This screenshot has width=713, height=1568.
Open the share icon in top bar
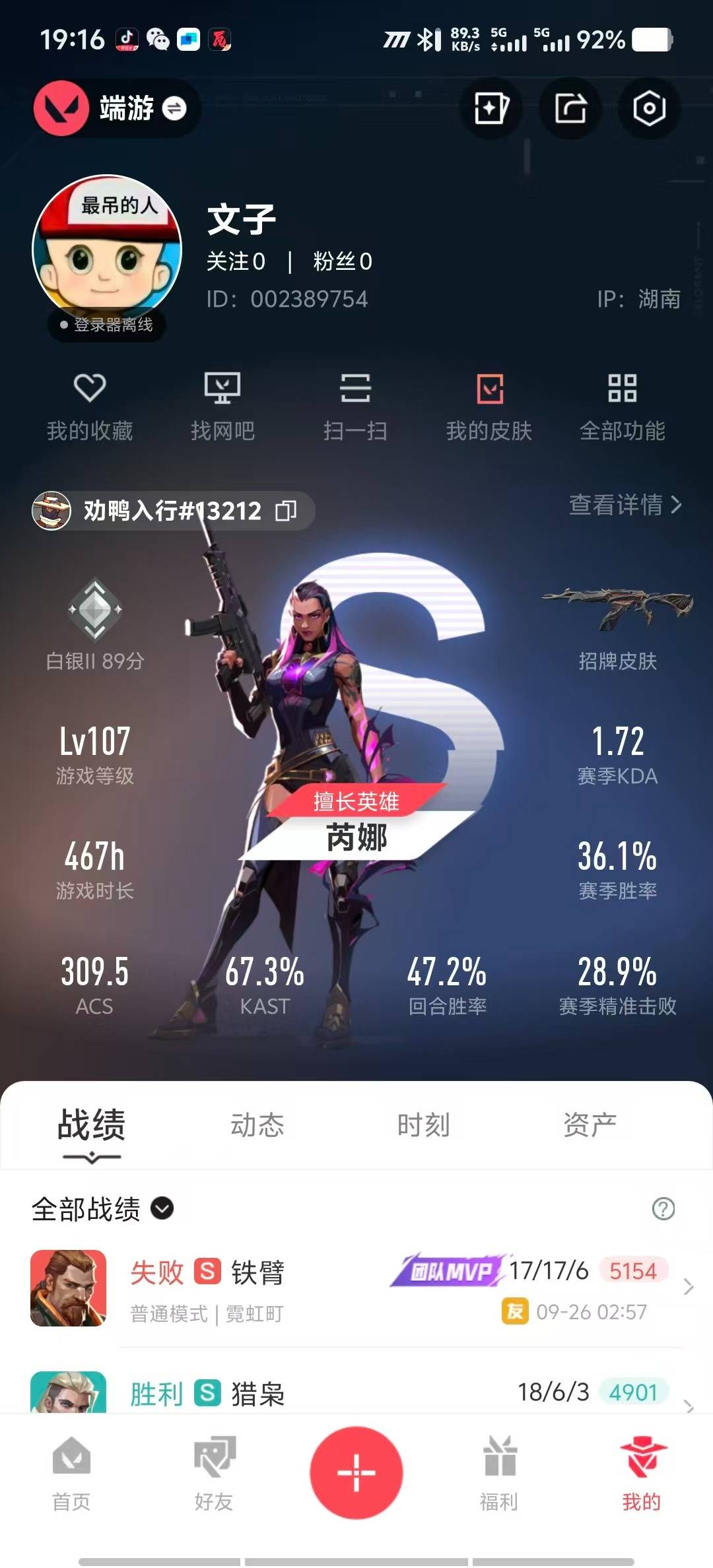[570, 108]
